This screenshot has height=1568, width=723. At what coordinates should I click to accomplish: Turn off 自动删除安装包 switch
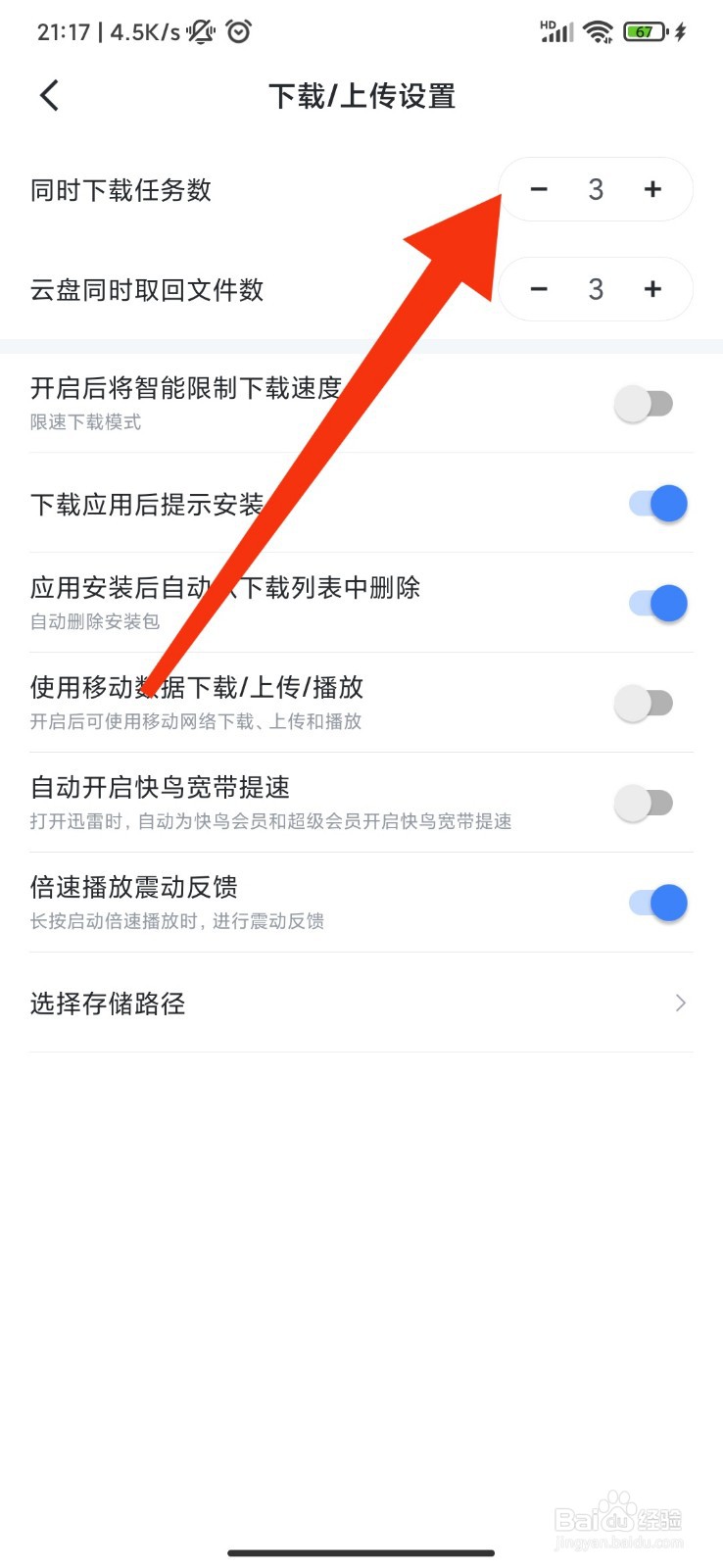click(656, 603)
